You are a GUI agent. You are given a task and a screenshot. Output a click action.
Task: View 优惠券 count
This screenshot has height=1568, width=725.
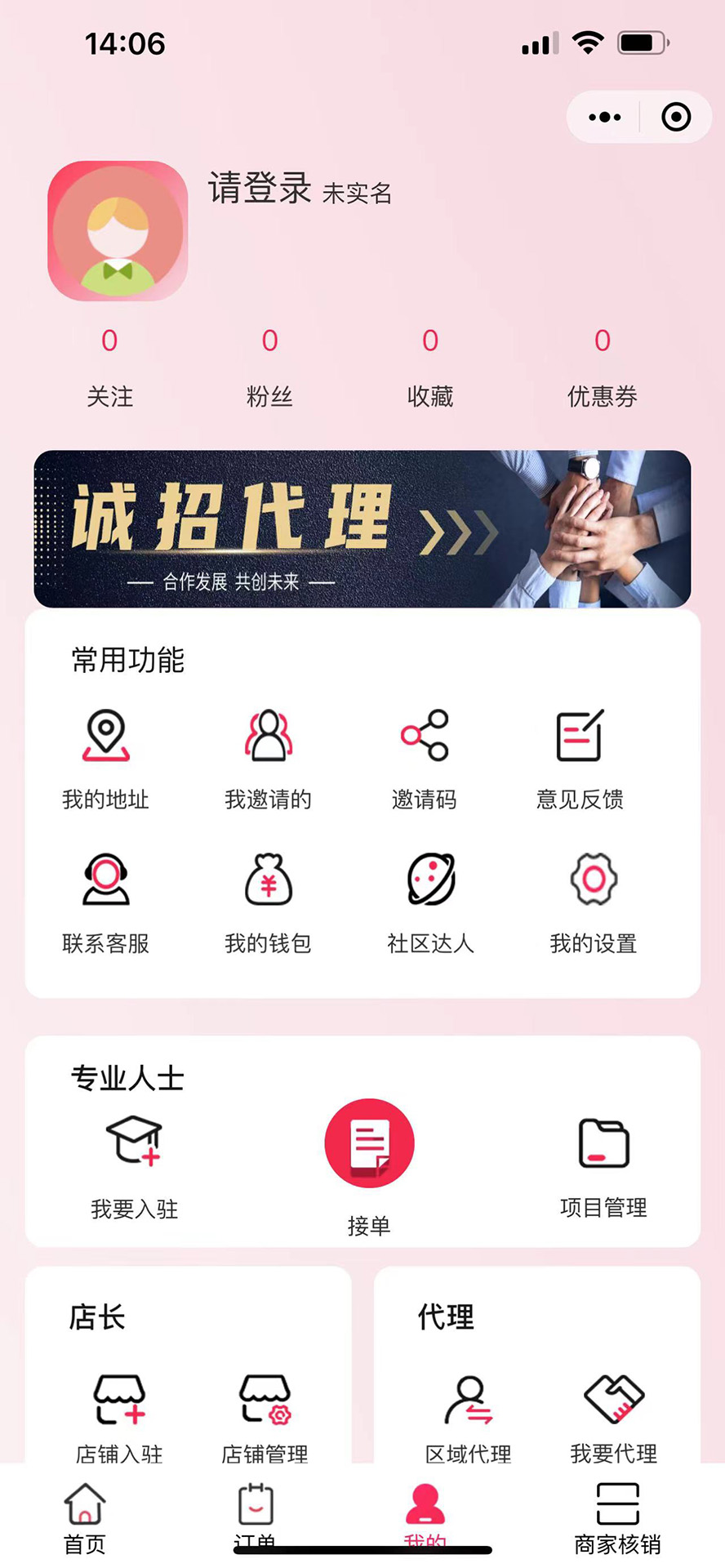[603, 367]
